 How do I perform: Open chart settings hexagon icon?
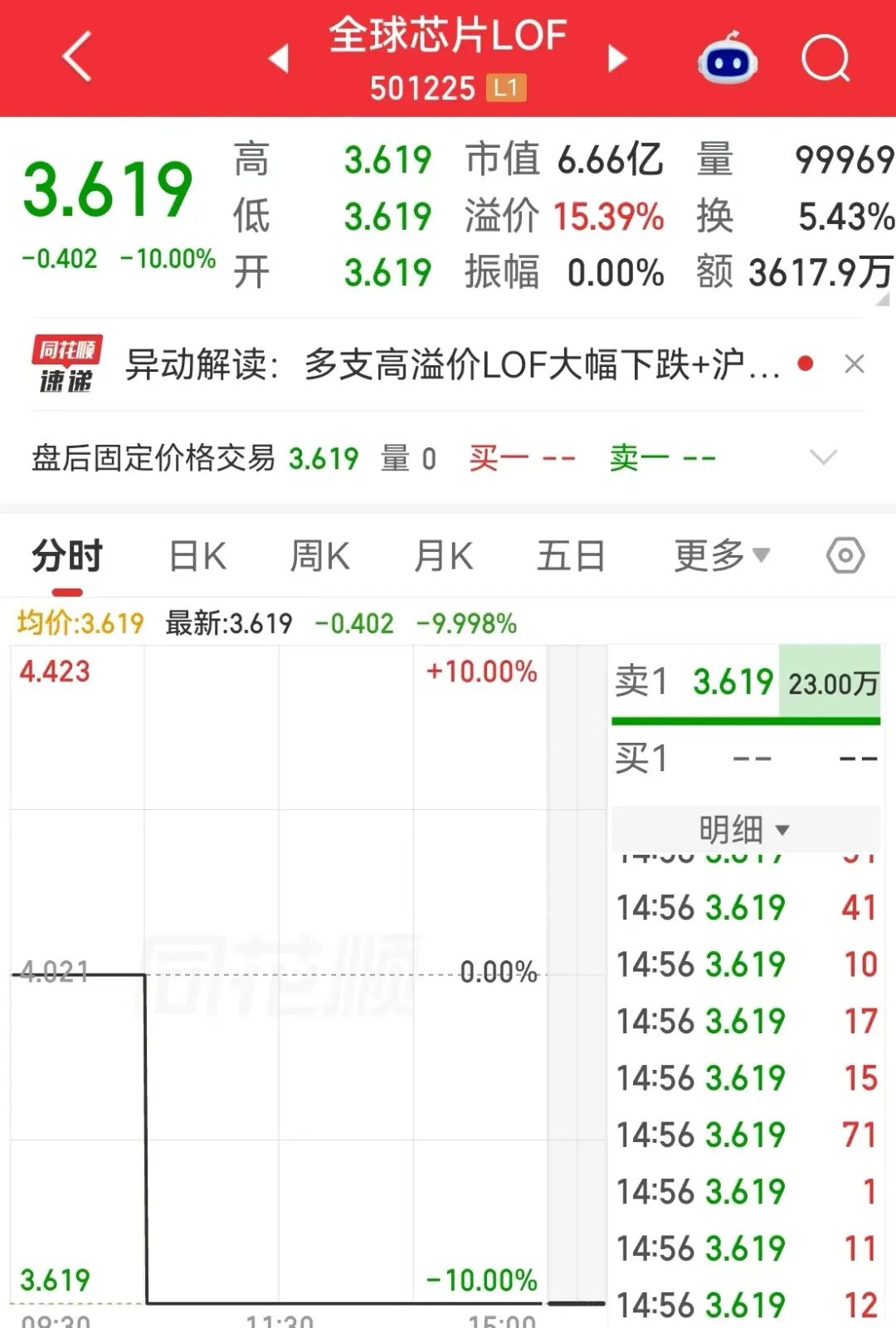(845, 555)
